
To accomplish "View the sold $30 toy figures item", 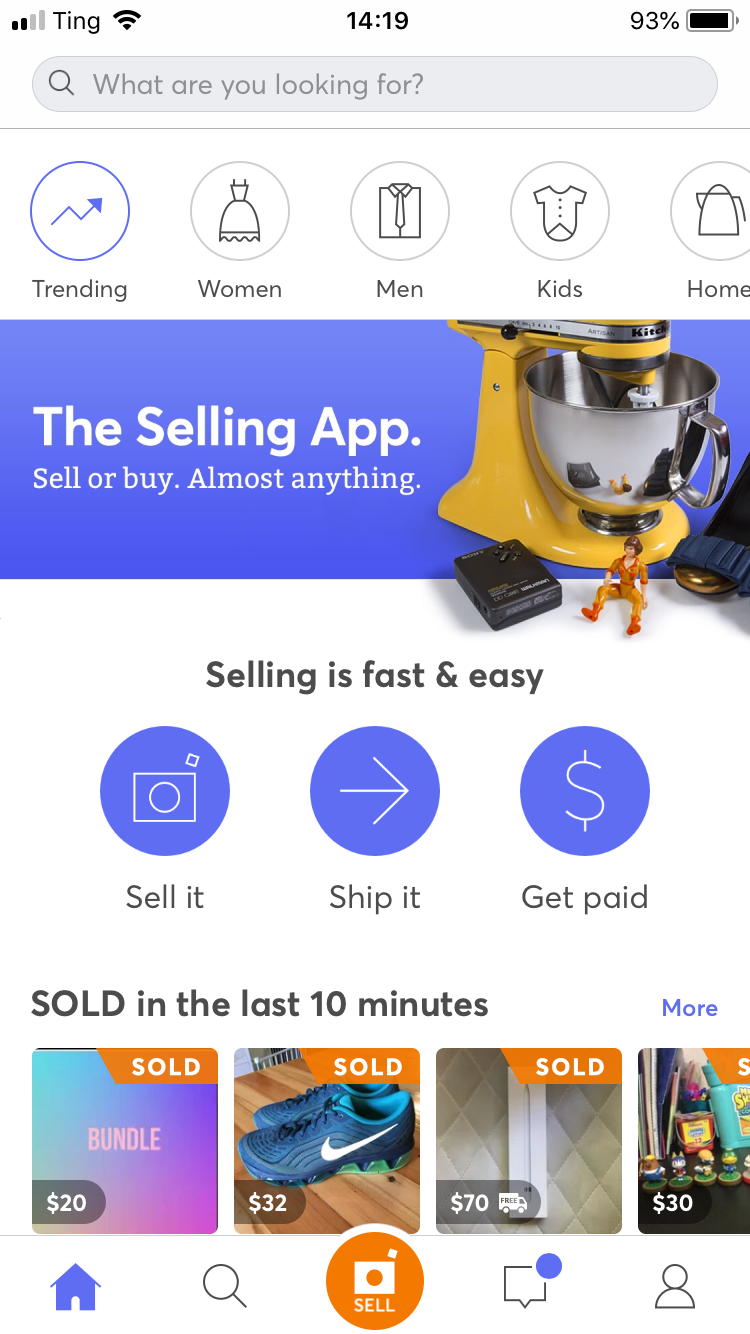I will click(695, 1140).
